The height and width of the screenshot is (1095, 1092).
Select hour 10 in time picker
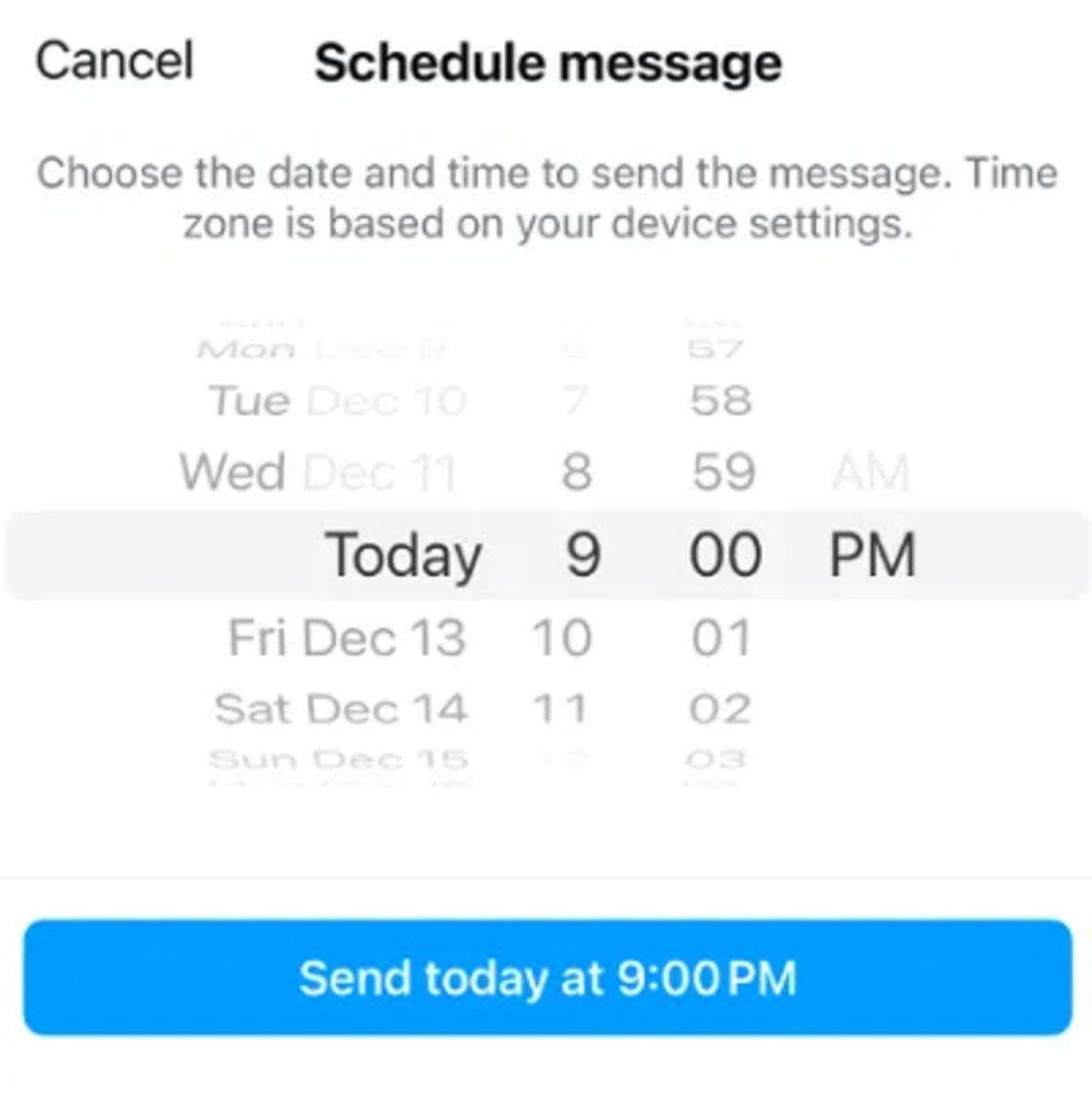pos(561,638)
